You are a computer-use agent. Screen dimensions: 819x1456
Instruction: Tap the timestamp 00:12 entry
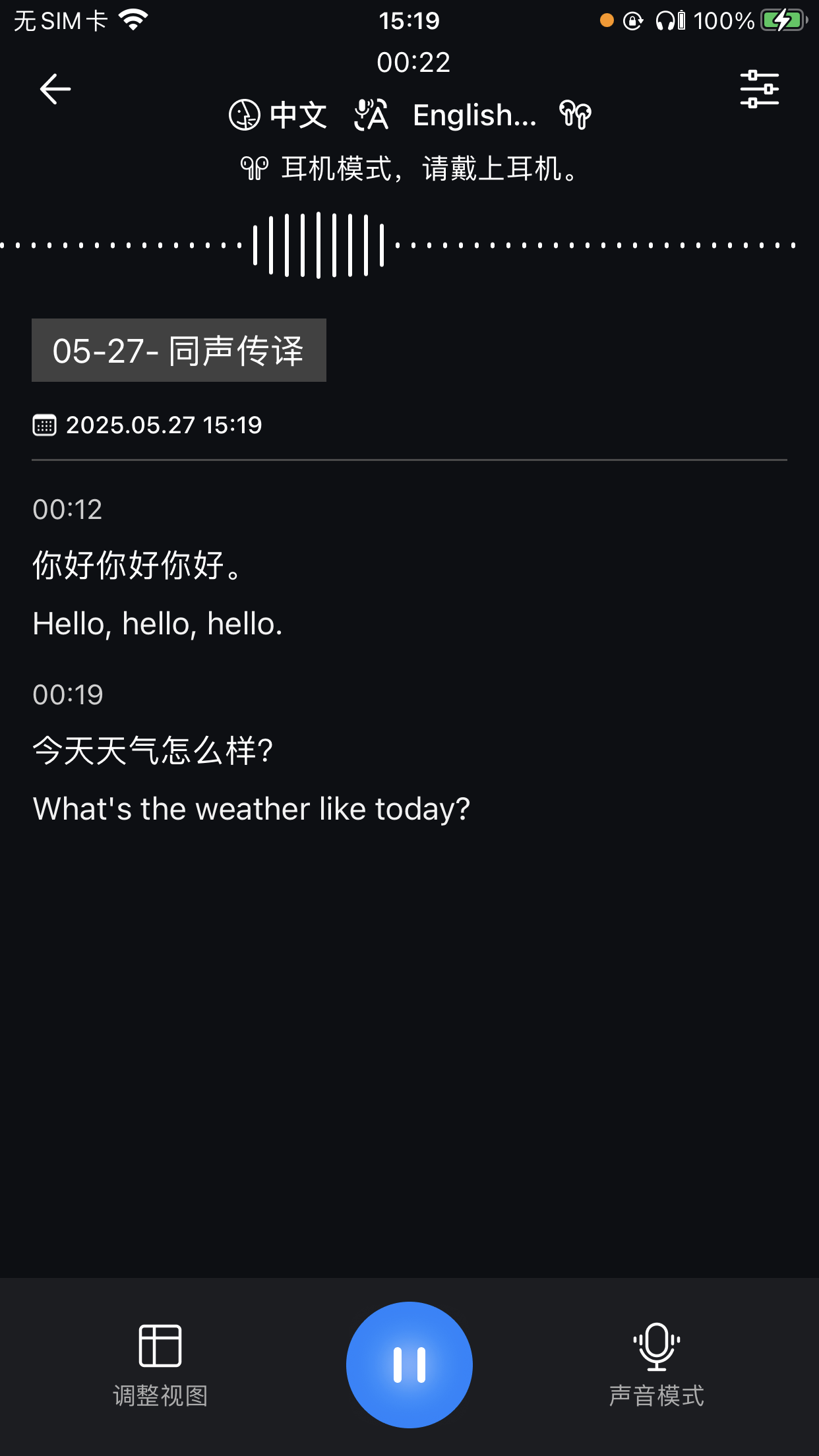(67, 509)
